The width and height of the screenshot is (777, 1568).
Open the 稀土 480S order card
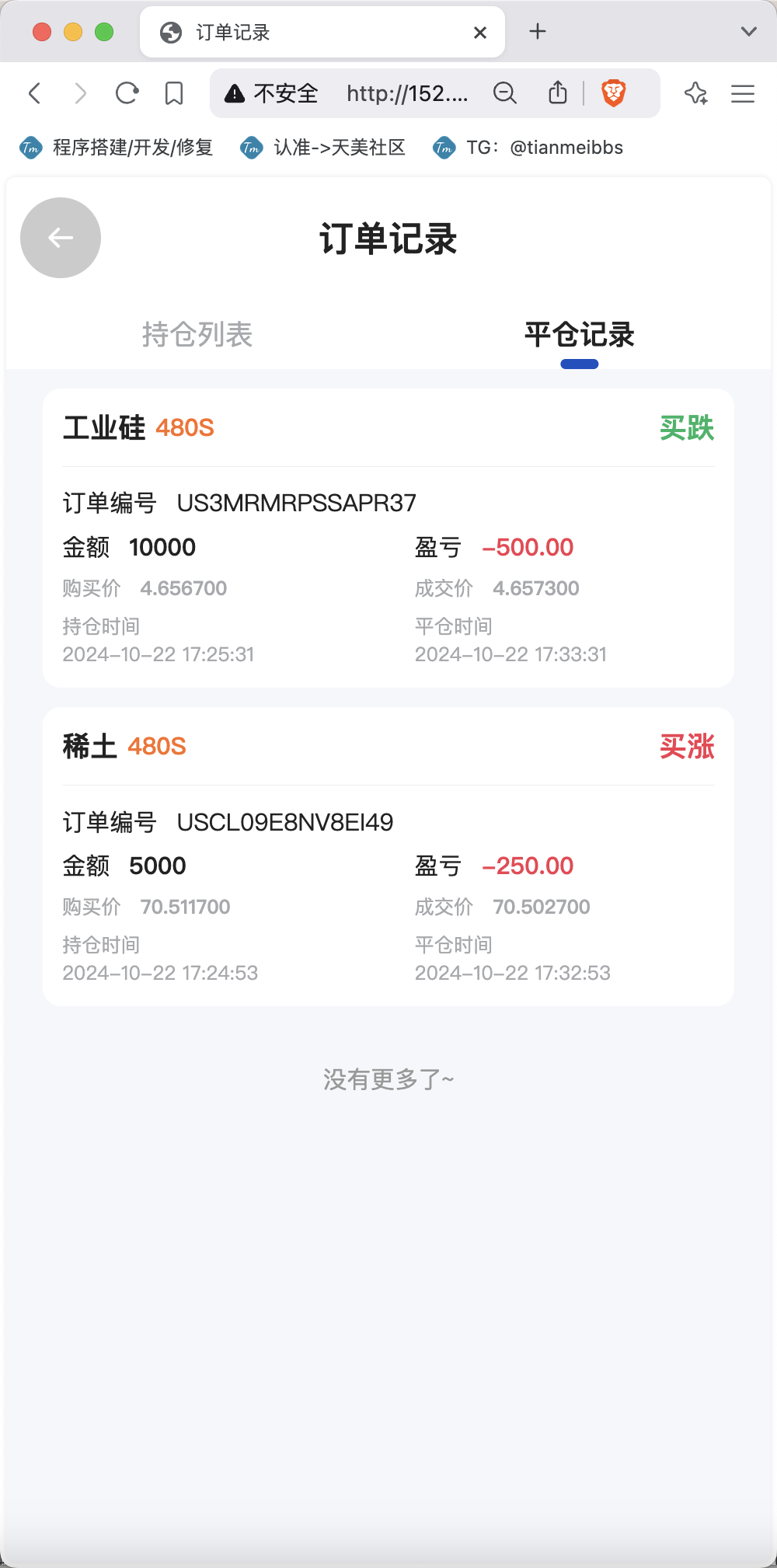388,856
